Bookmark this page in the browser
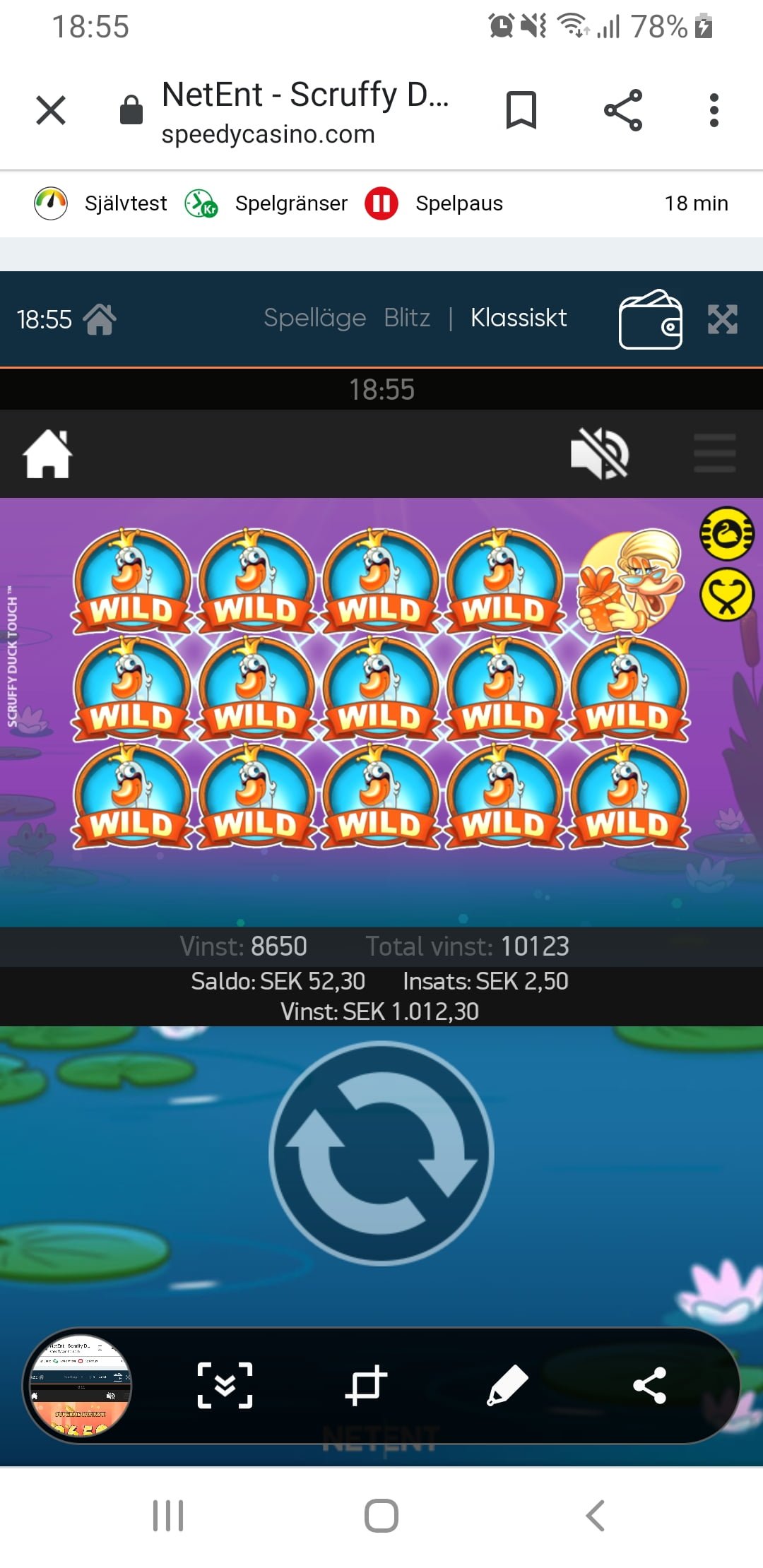This screenshot has height=1568, width=763. click(521, 111)
